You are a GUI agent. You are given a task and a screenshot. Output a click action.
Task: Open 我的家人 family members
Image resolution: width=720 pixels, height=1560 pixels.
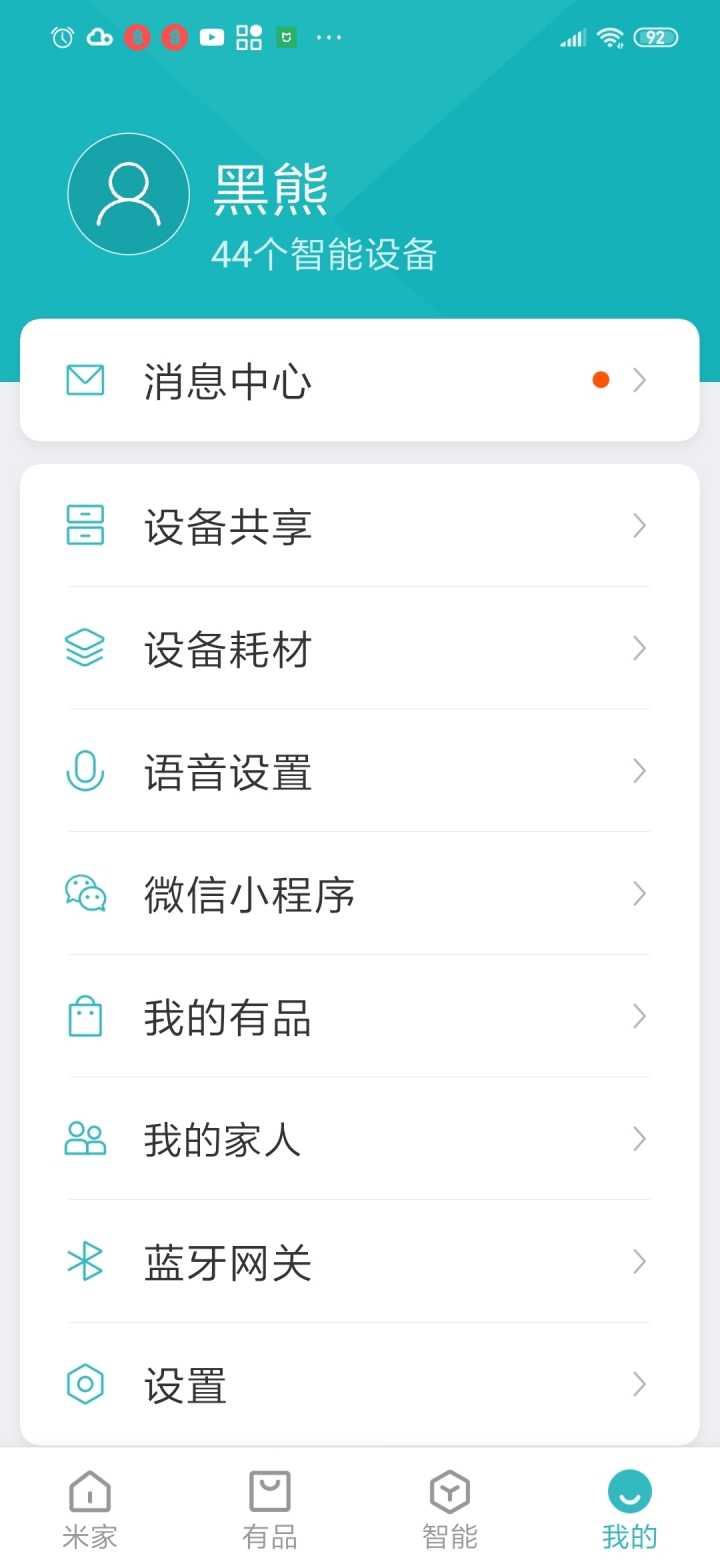tap(360, 1139)
